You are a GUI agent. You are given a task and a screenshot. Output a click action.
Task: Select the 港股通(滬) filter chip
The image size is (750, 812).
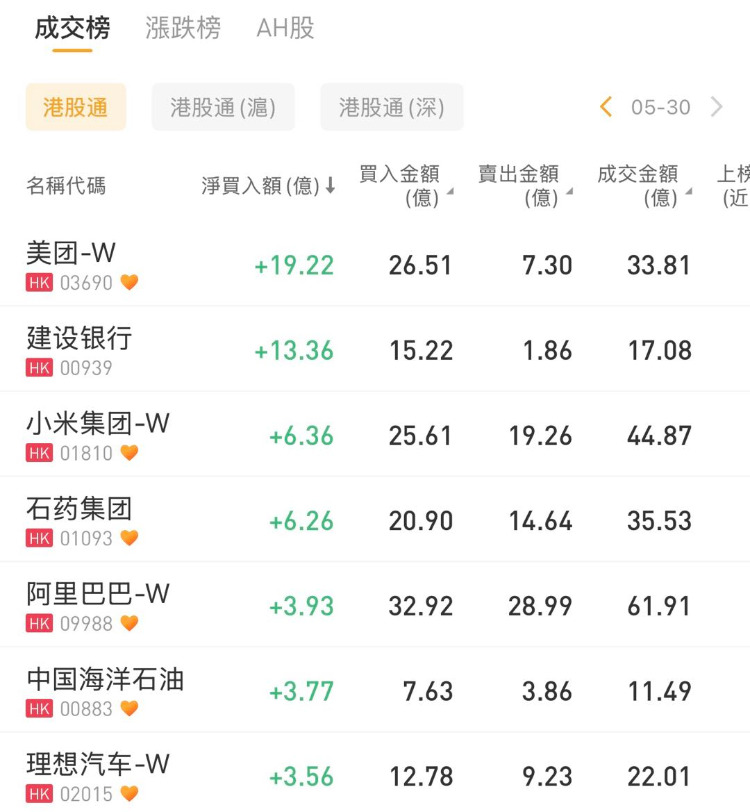pyautogui.click(x=223, y=107)
